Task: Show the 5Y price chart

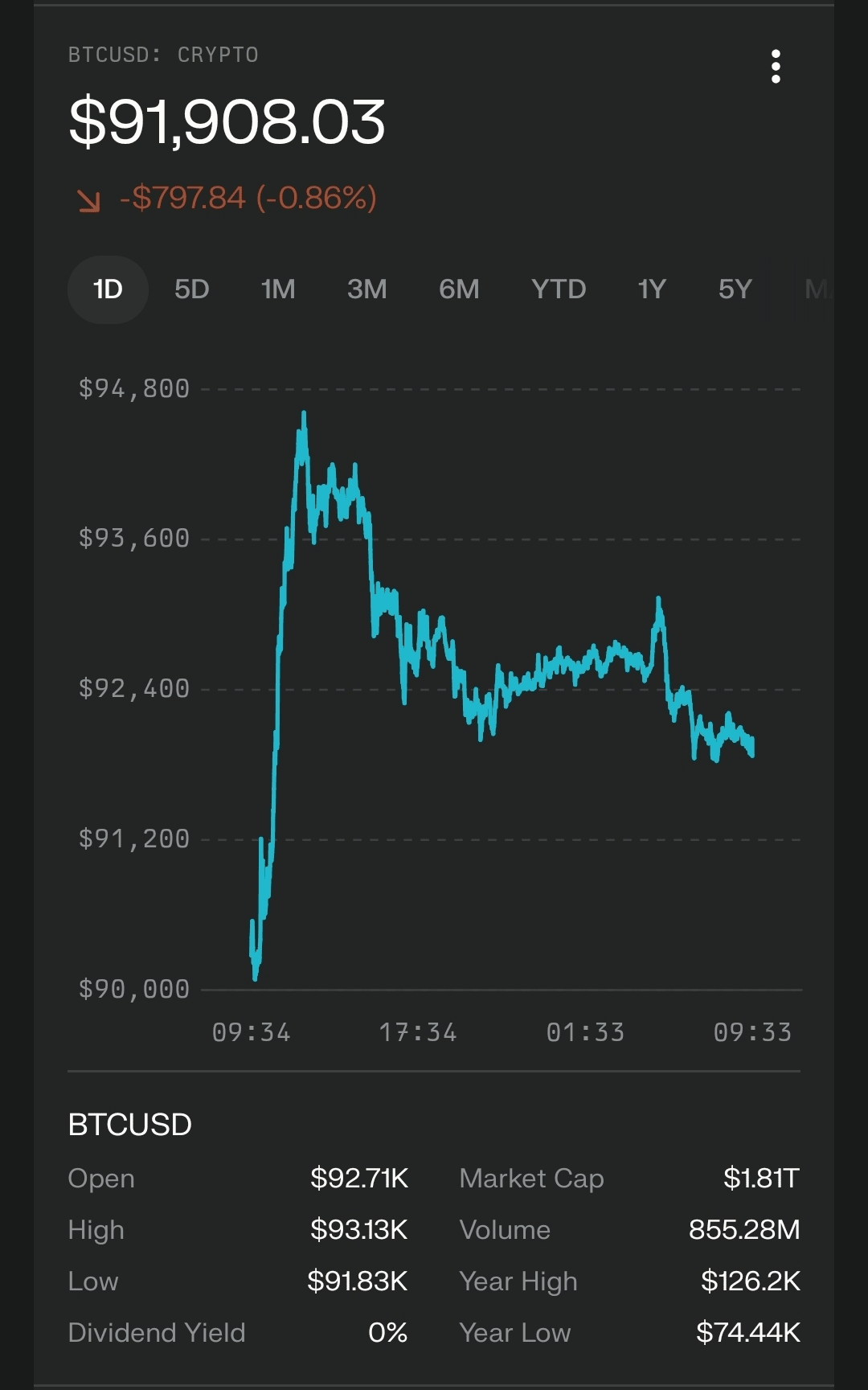Action: coord(735,289)
